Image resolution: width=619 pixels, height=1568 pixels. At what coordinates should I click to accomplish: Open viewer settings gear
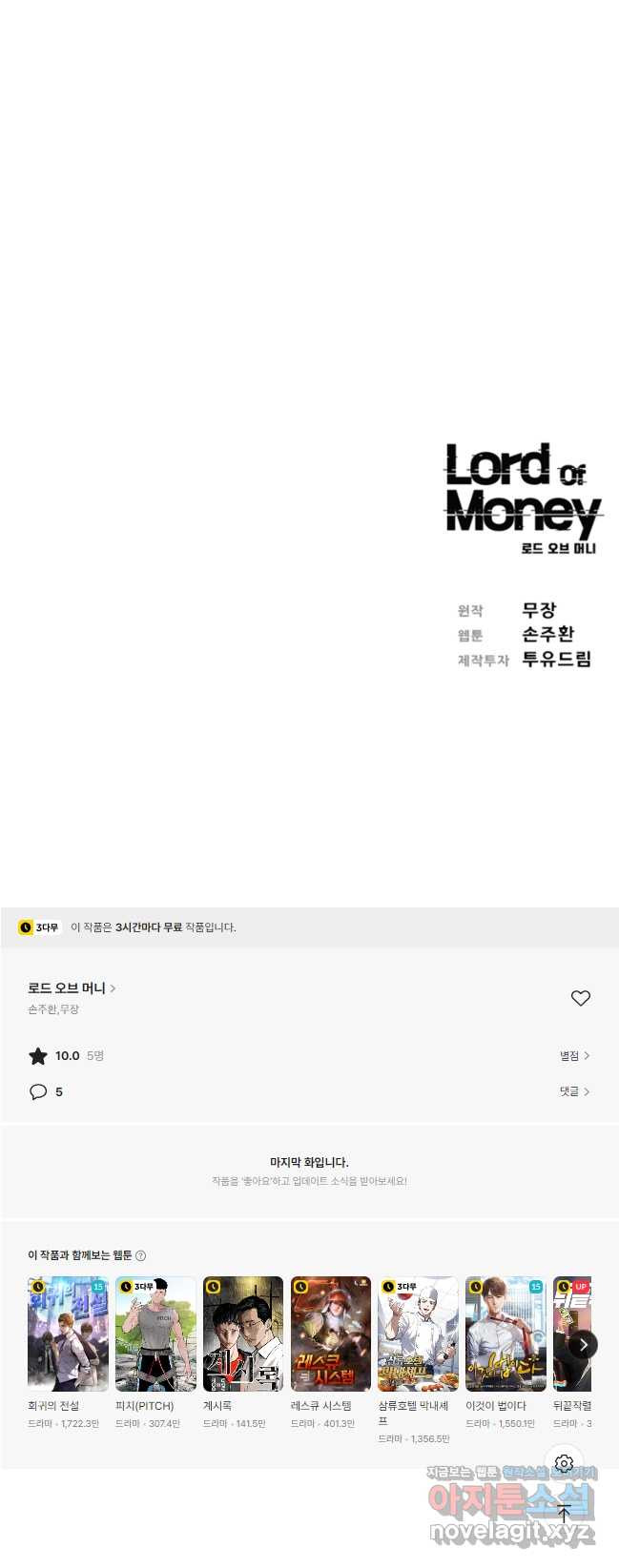click(564, 1463)
